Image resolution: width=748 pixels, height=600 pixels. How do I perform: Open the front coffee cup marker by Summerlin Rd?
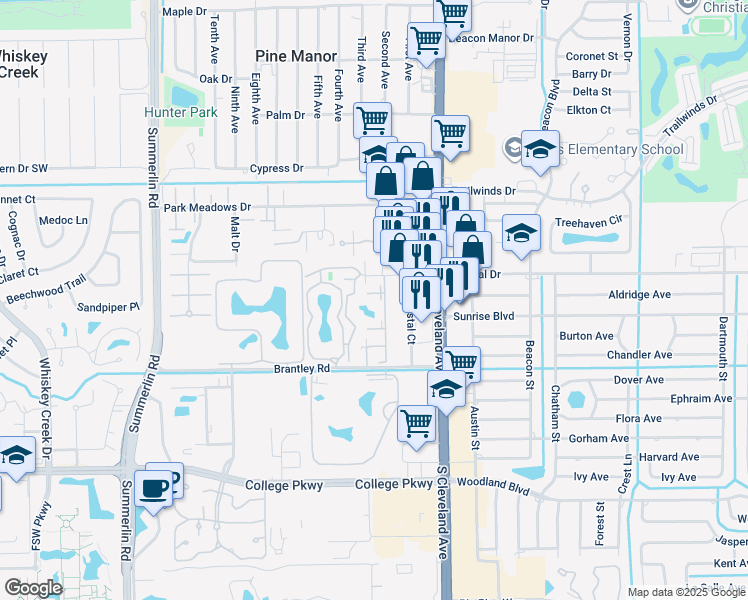tap(153, 489)
